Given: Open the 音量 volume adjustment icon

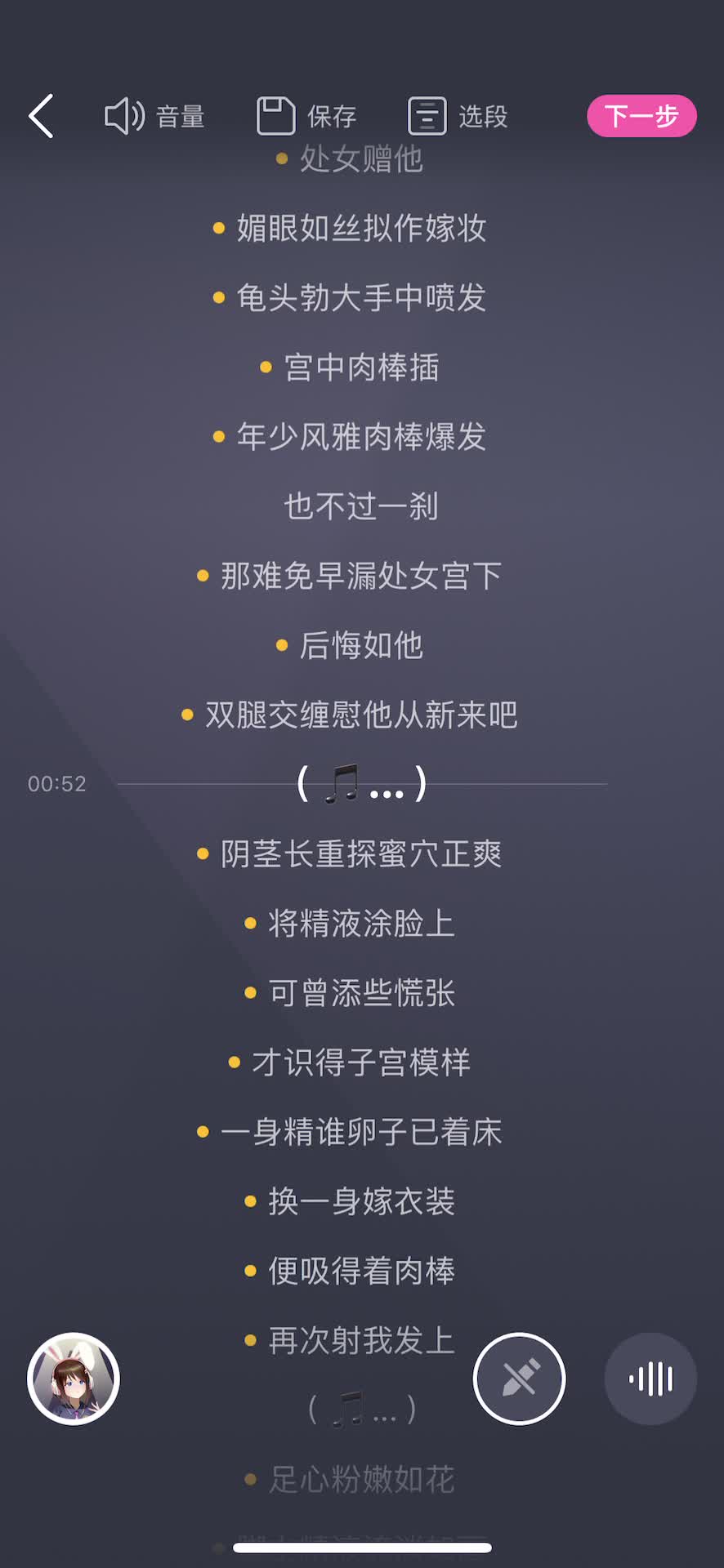Looking at the screenshot, I should (123, 115).
